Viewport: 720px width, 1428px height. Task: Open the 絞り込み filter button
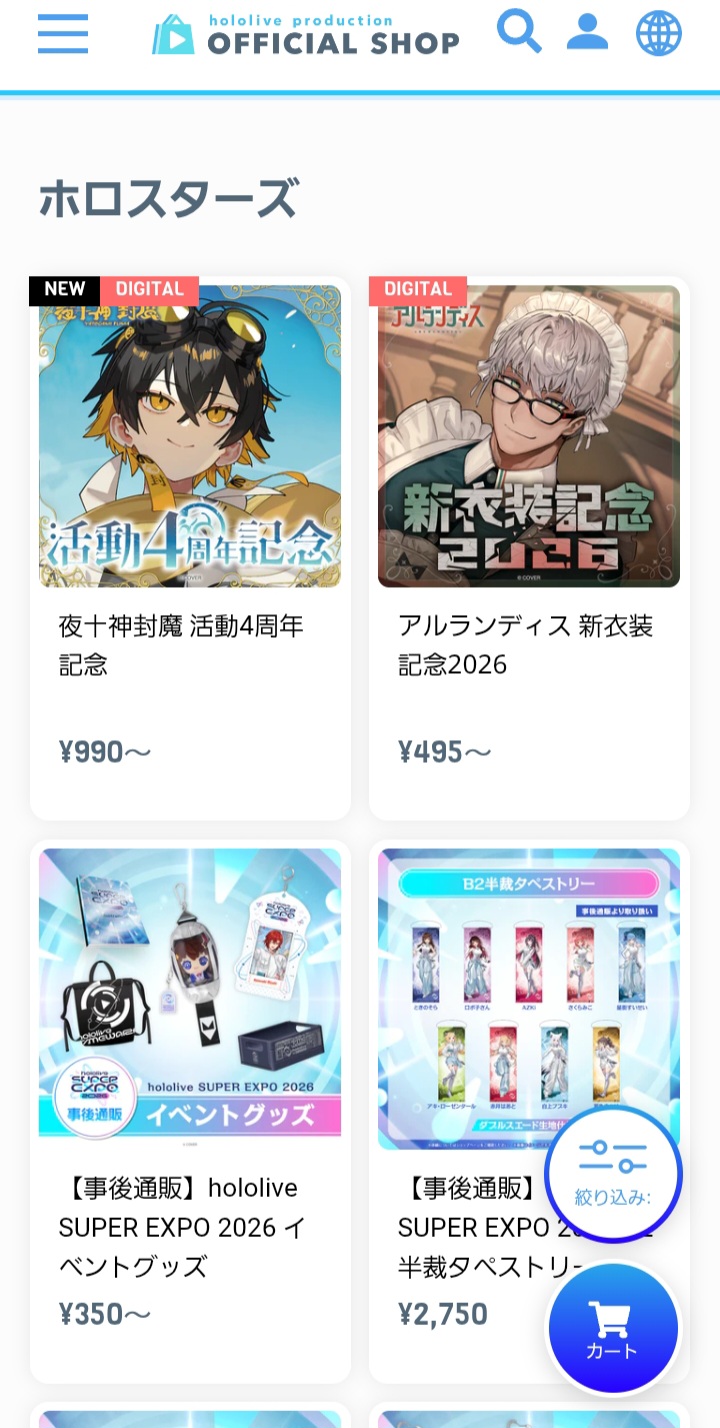pos(613,1172)
